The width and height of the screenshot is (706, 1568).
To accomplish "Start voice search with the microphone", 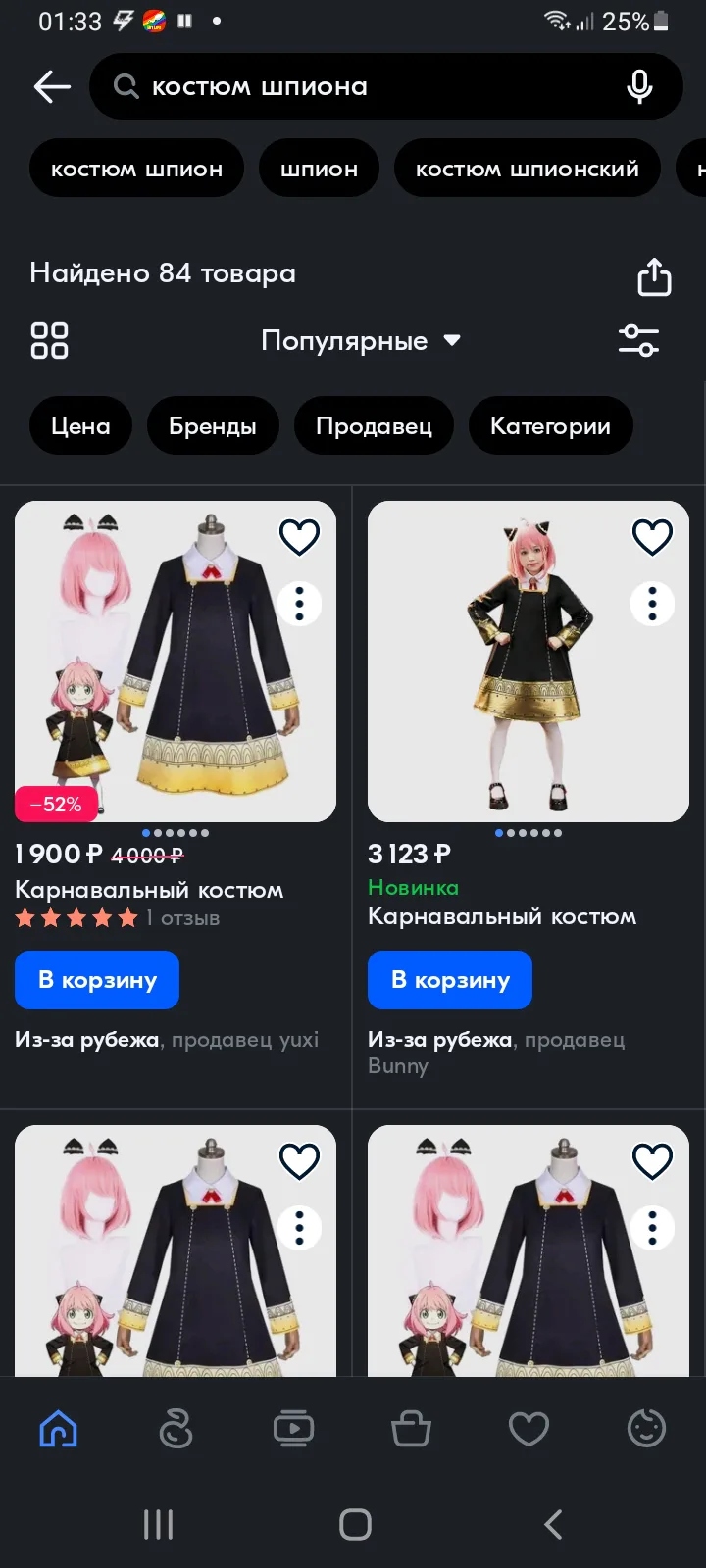I will pos(639,87).
